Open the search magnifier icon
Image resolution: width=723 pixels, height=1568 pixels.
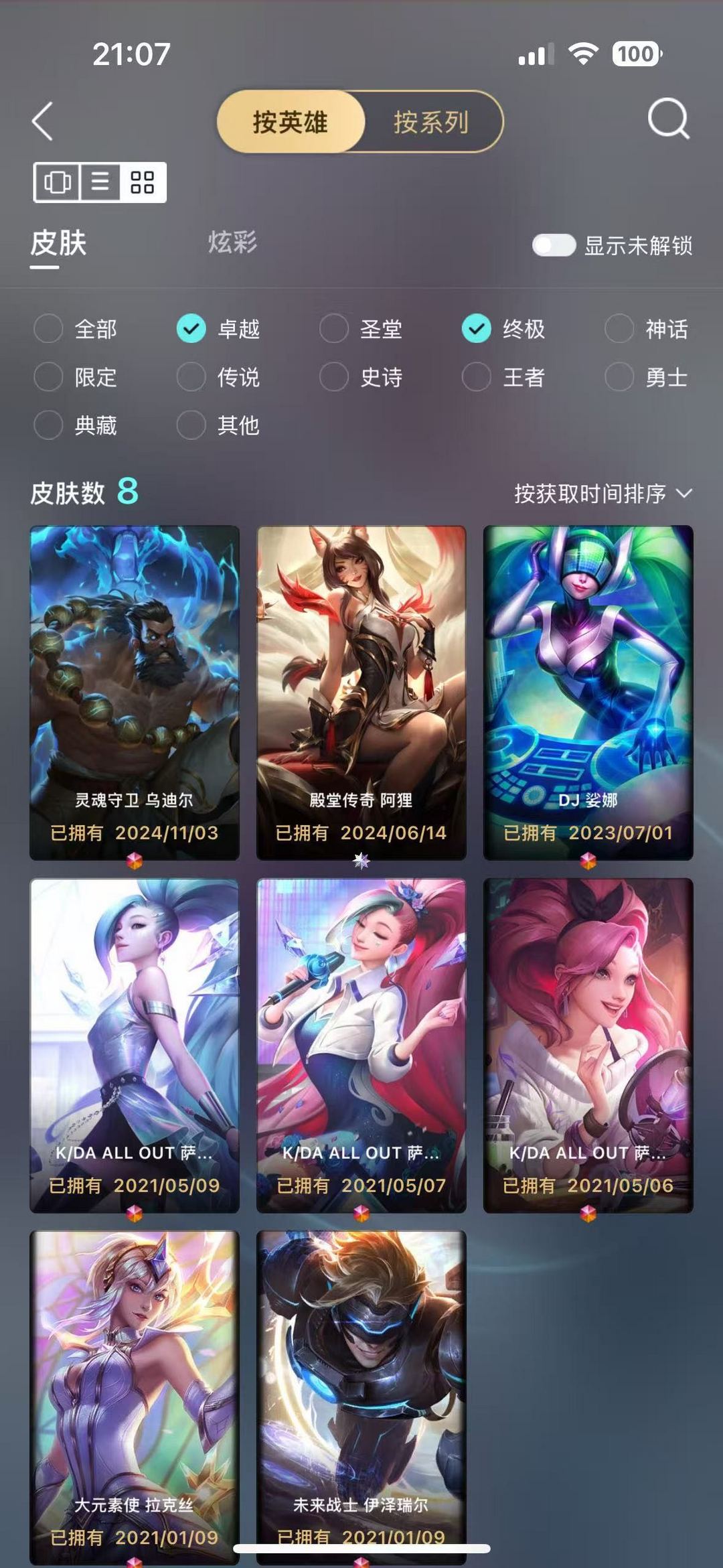[668, 119]
